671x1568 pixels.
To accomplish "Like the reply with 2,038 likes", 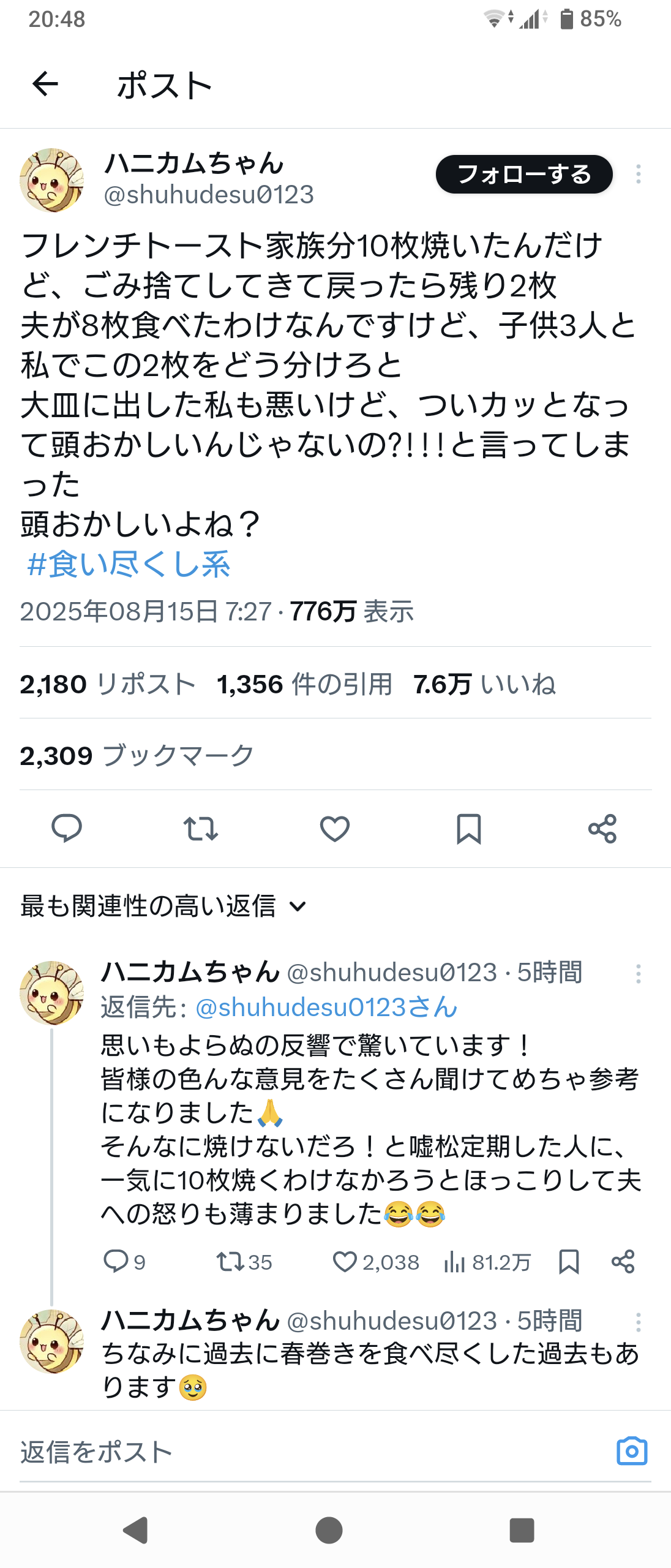I will pos(345,1262).
